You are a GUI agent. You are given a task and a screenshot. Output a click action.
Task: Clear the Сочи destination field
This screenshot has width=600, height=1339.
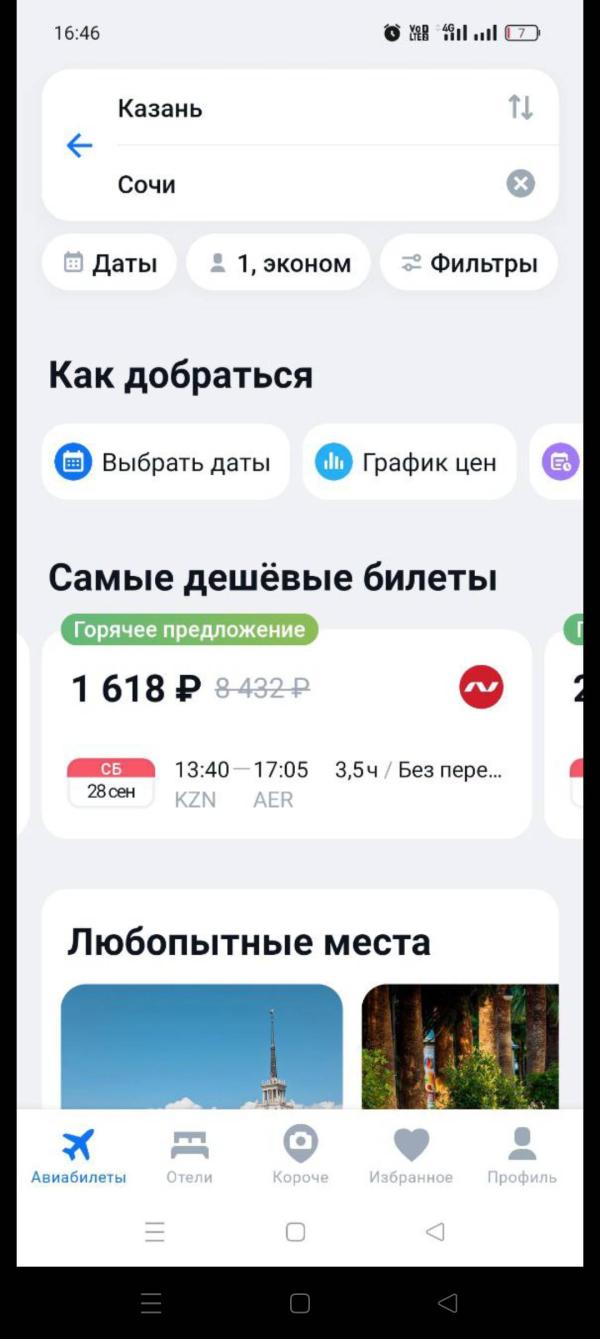(520, 184)
